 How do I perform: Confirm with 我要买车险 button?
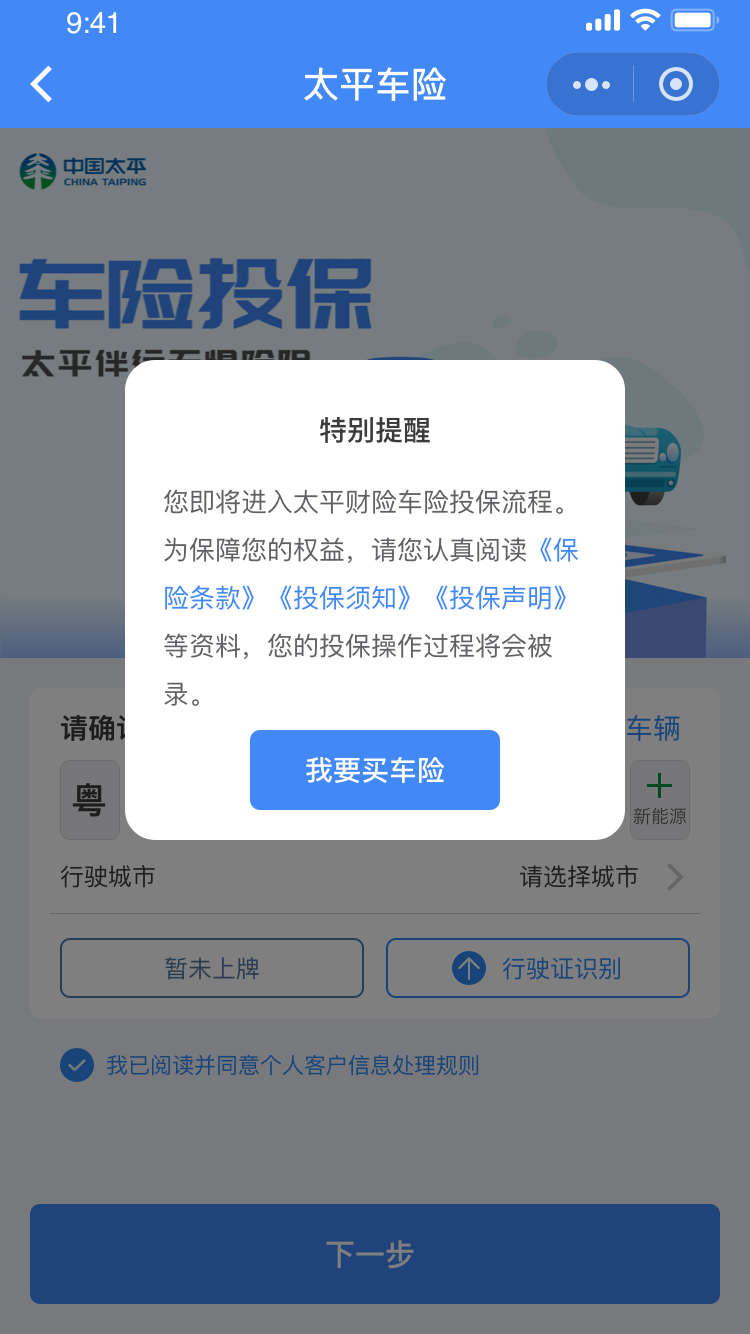pyautogui.click(x=374, y=770)
